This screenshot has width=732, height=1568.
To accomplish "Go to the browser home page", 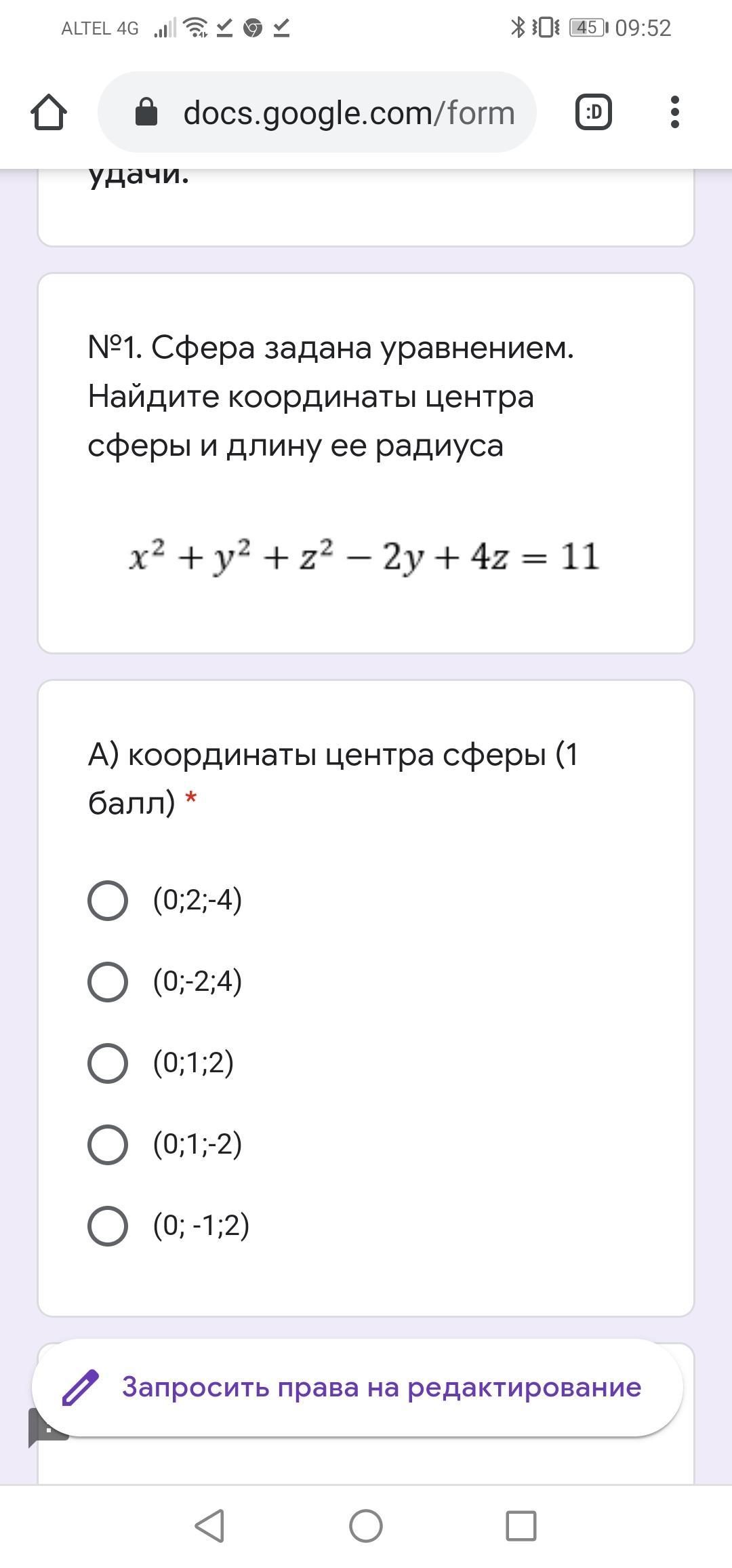I will click(x=49, y=113).
